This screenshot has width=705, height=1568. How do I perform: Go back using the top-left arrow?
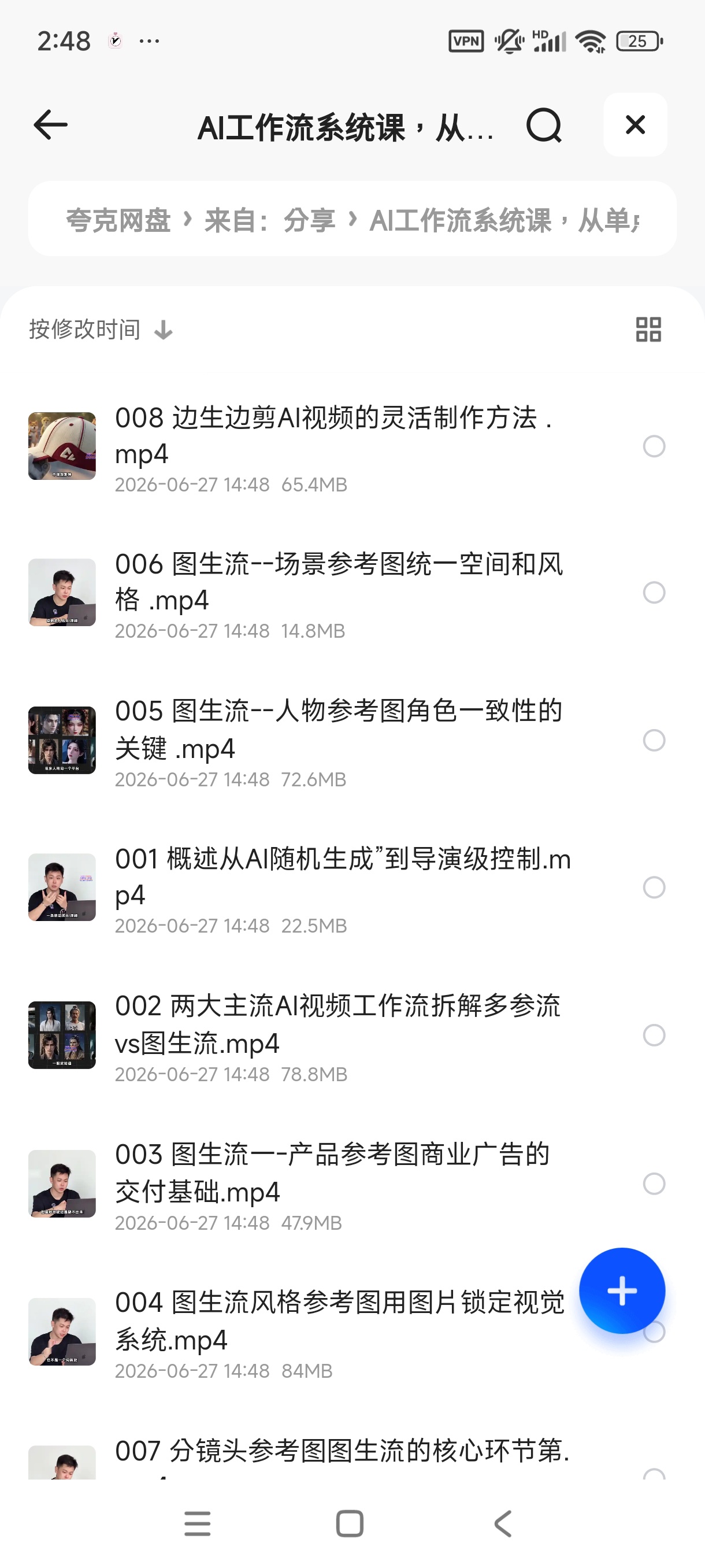[x=50, y=125]
